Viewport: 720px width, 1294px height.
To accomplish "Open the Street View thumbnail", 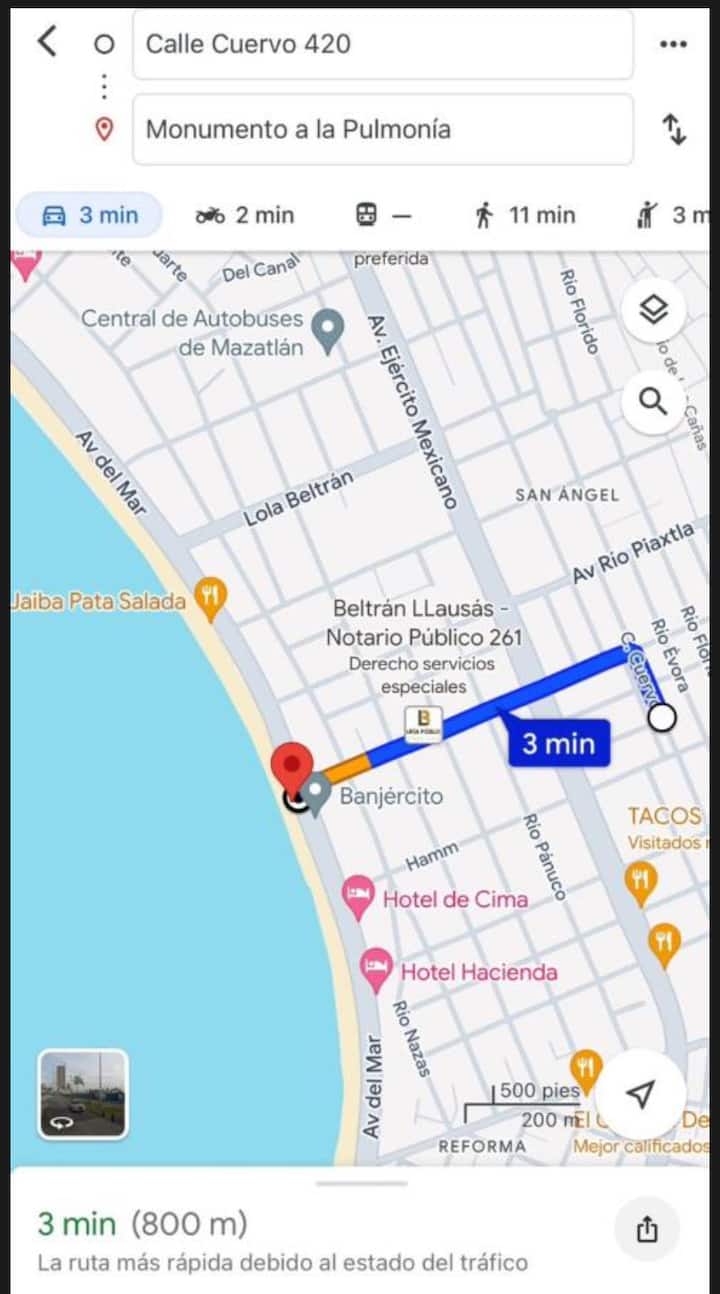I will click(83, 1093).
